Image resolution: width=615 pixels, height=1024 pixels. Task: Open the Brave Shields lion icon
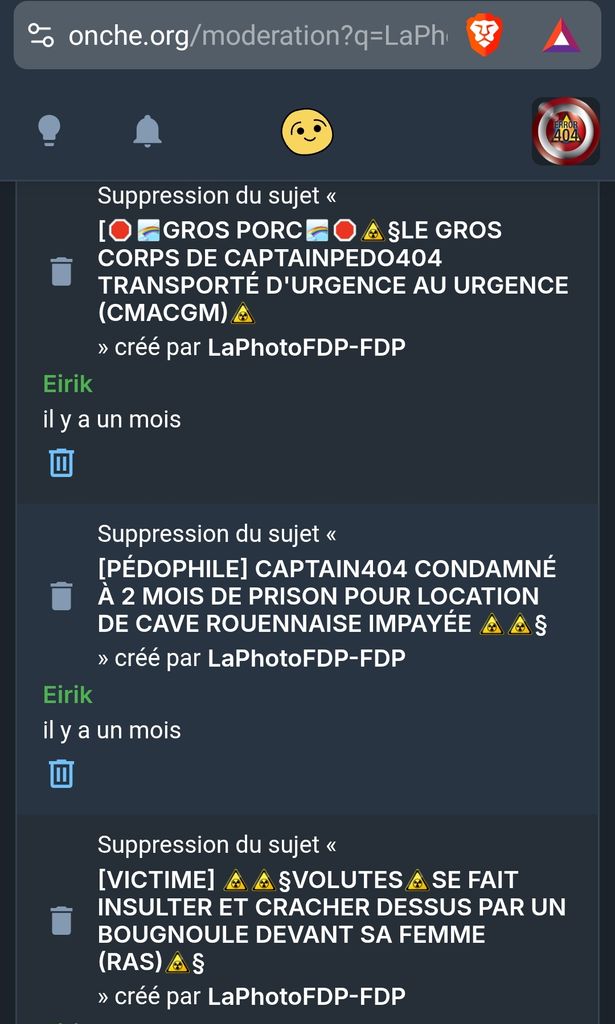click(484, 36)
